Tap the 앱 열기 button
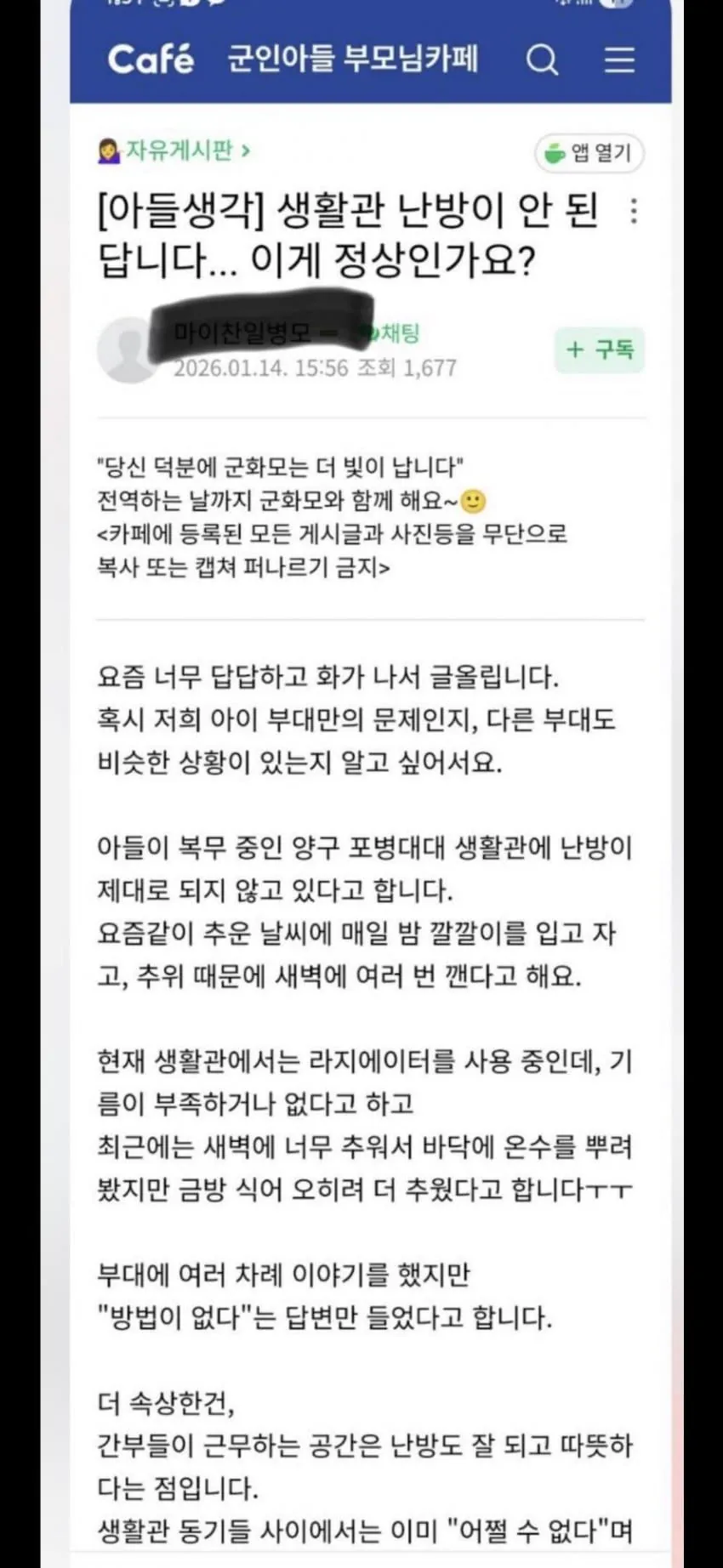Viewport: 723px width, 1568px height. [589, 153]
